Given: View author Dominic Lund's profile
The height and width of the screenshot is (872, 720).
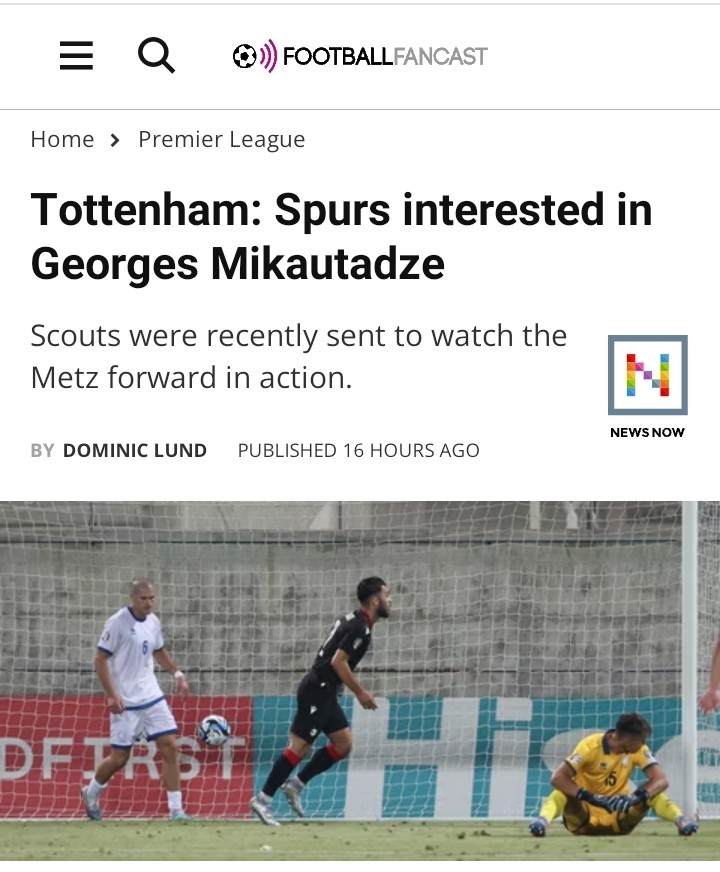Looking at the screenshot, I should [x=134, y=451].
